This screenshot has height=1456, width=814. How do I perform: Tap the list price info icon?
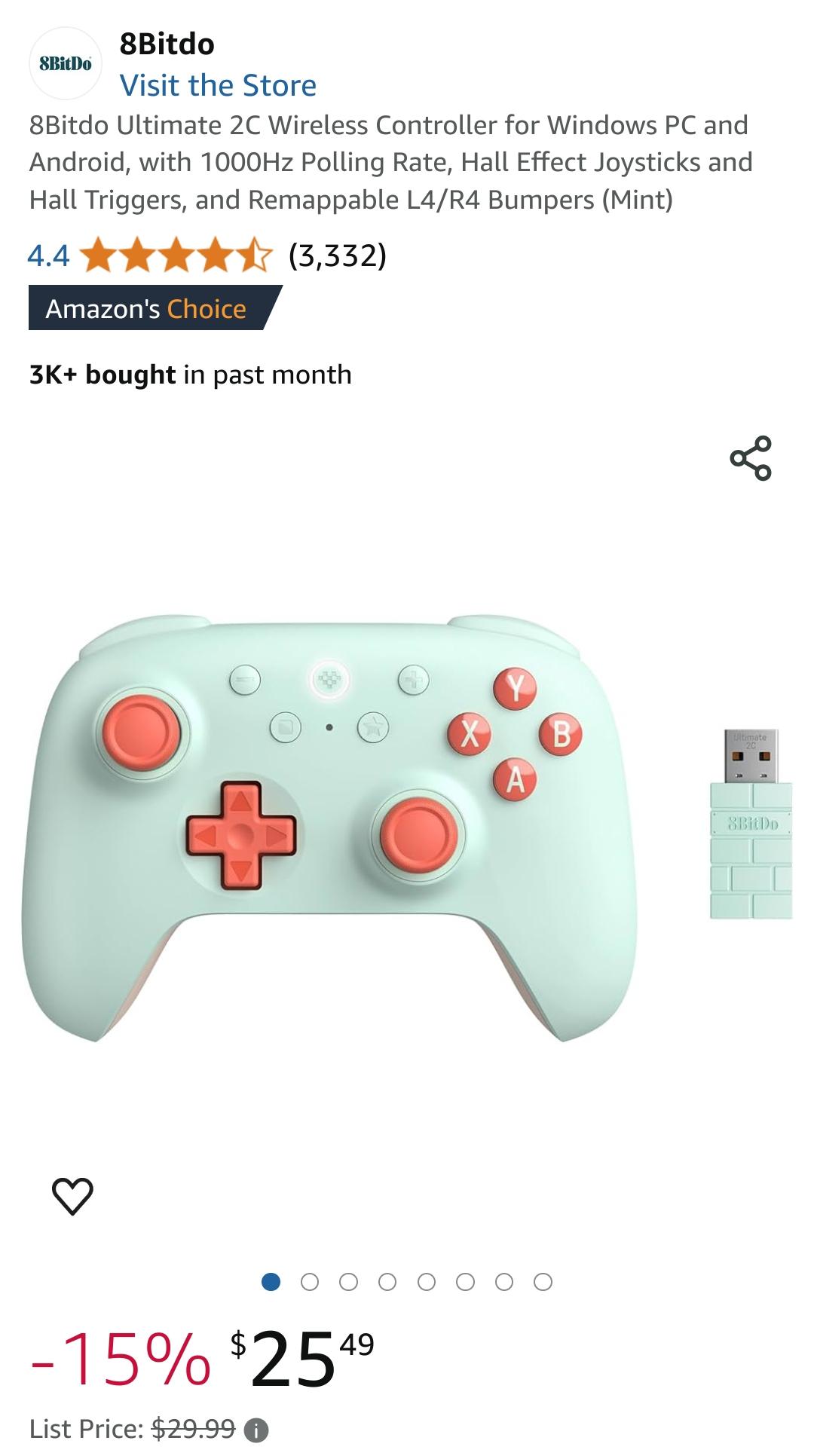pyautogui.click(x=256, y=1430)
